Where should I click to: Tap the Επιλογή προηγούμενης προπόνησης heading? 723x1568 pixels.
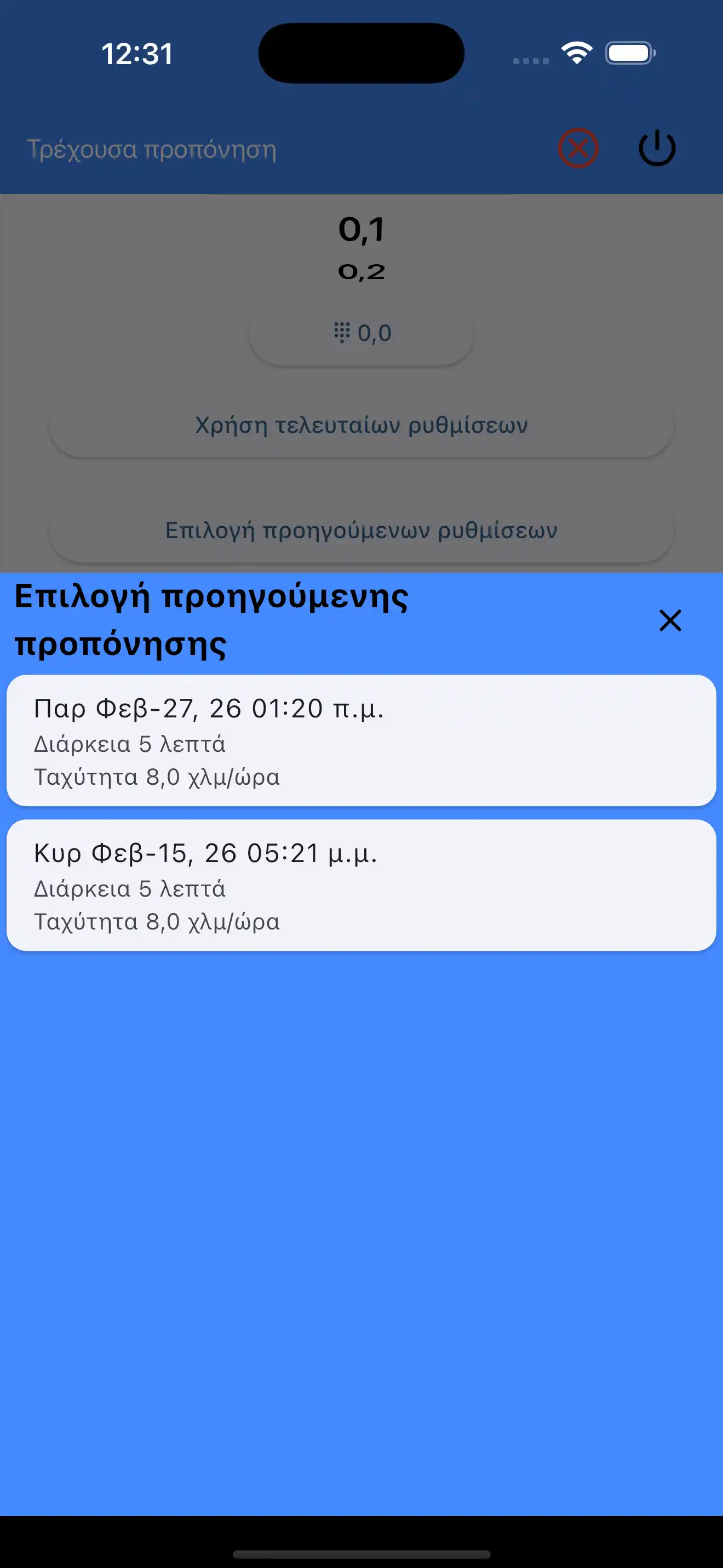(x=213, y=621)
